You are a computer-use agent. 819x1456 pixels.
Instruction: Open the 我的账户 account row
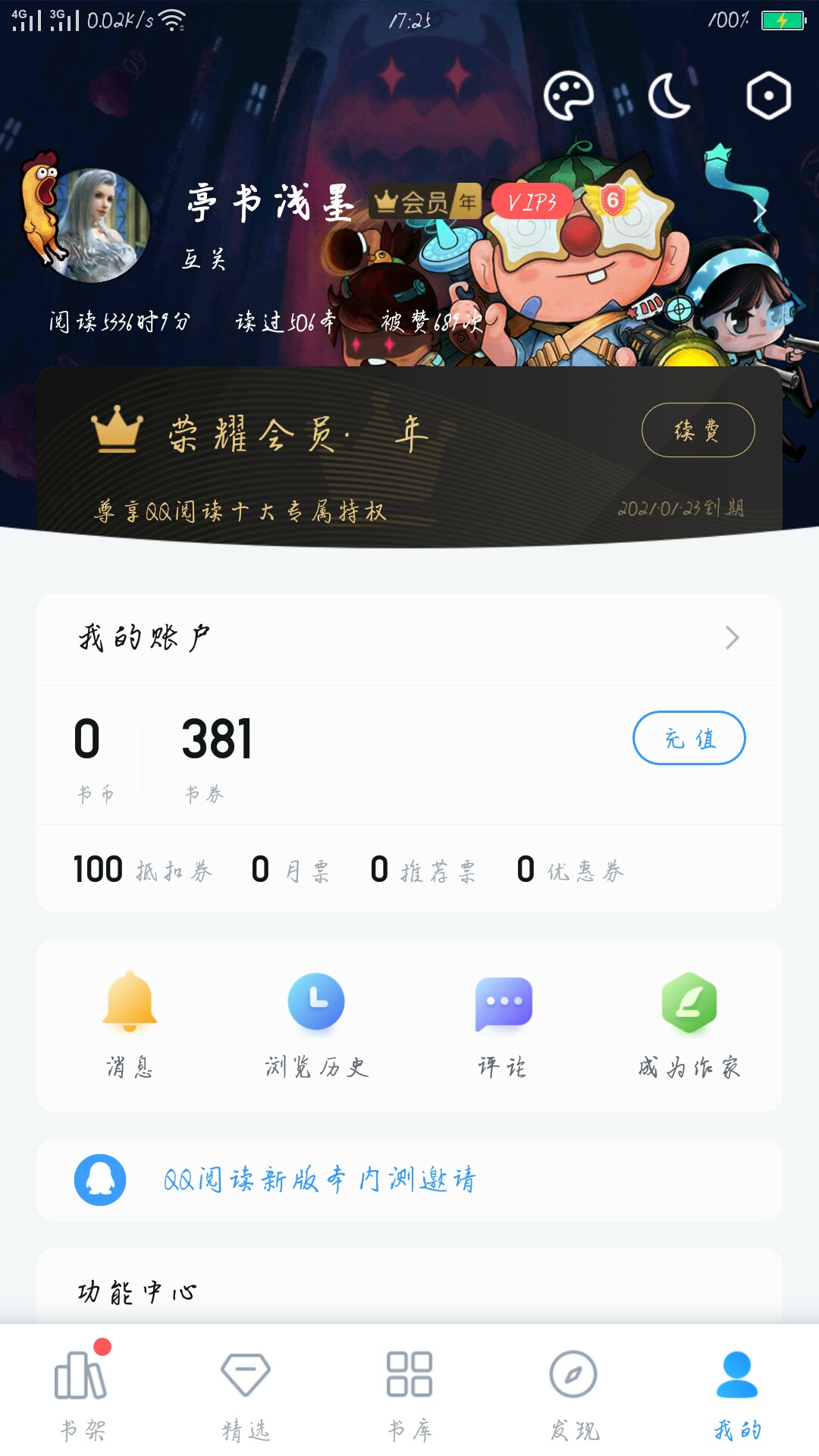[409, 639]
